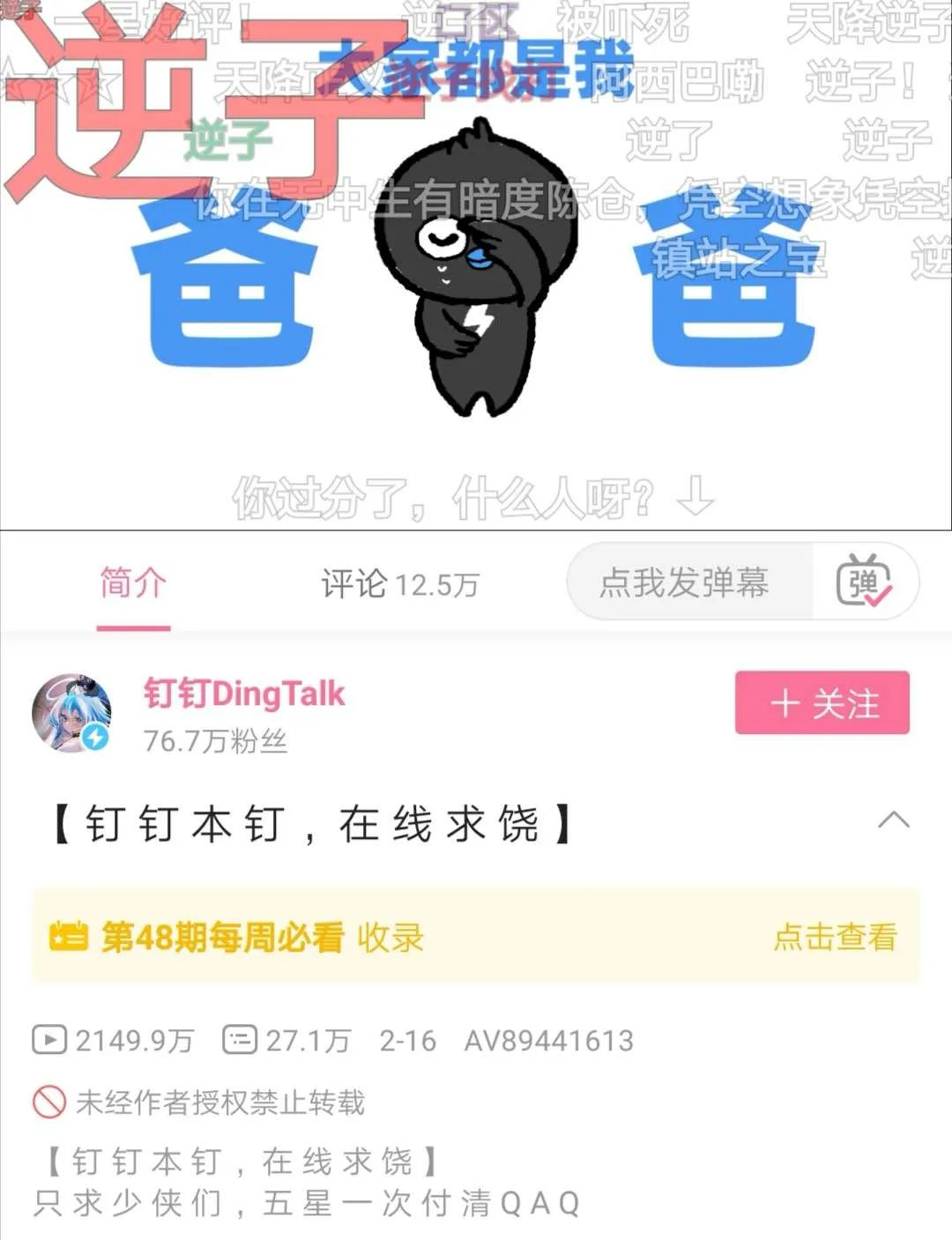Tap the 点我发弹幕 input box
This screenshot has height=1240, width=952.
[x=684, y=583]
